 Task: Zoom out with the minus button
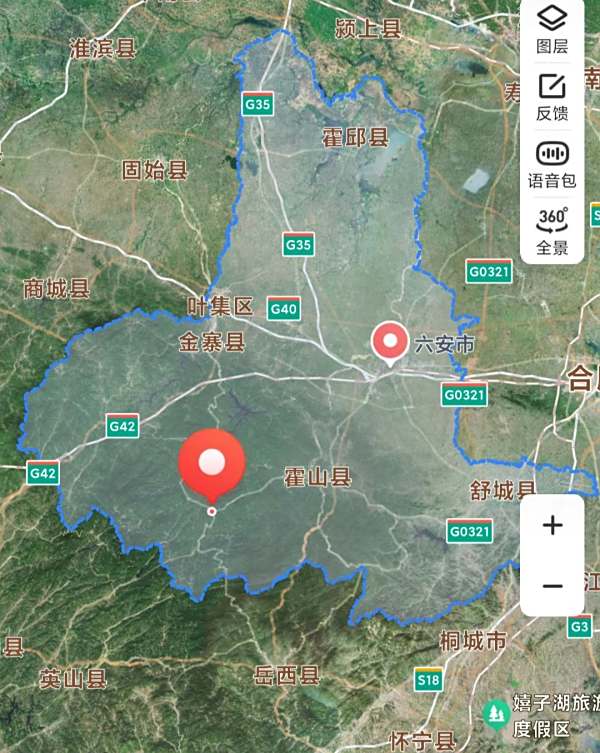pos(552,585)
